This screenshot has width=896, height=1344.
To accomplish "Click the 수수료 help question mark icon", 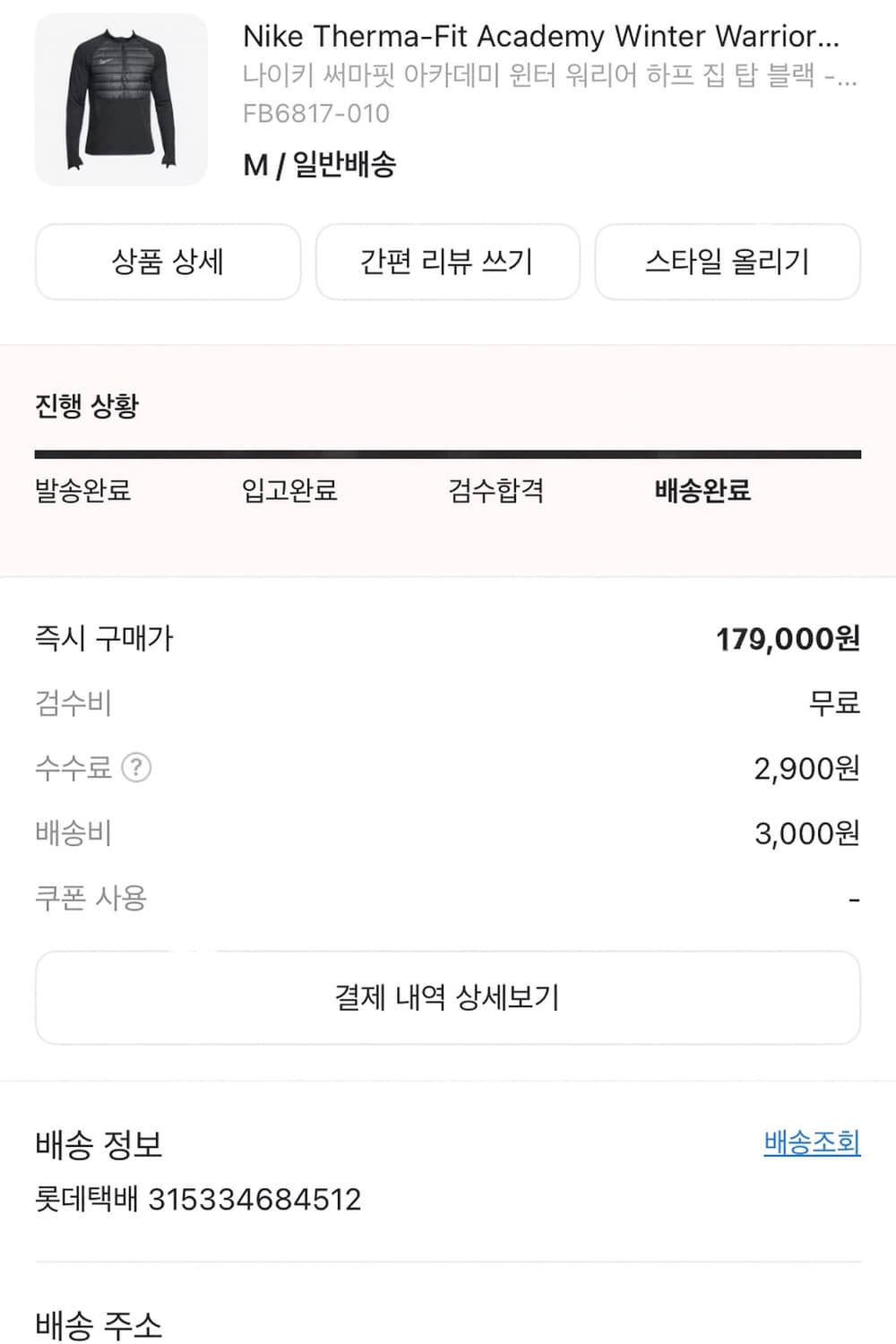I will point(136,768).
